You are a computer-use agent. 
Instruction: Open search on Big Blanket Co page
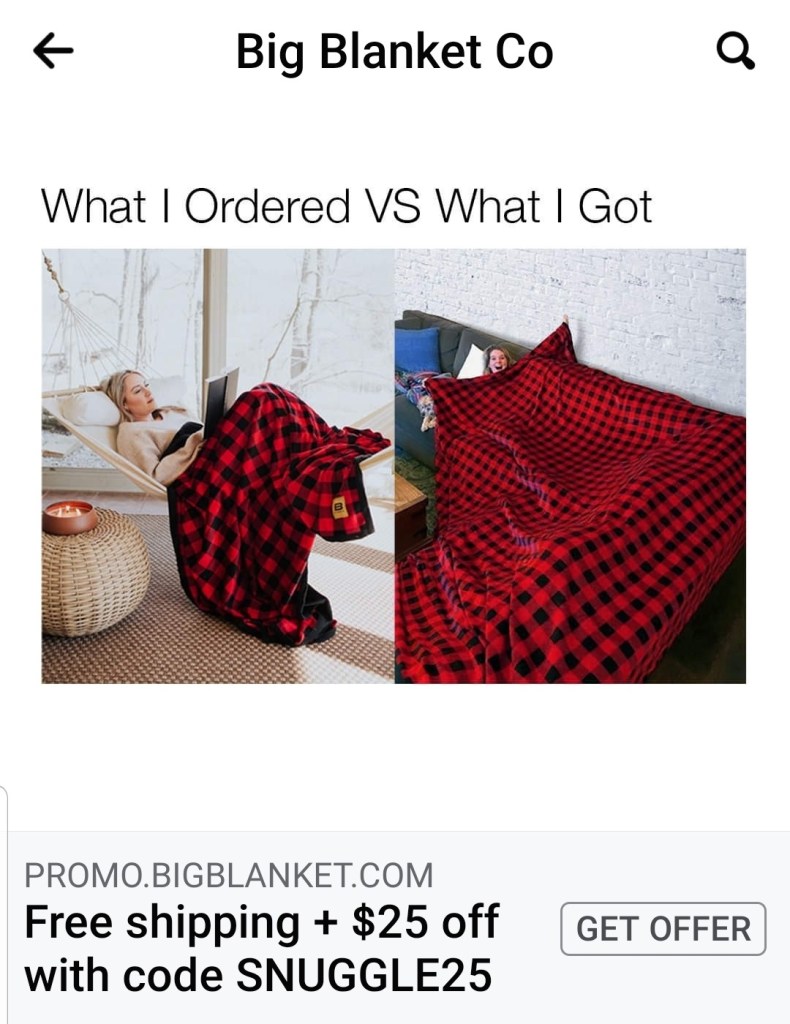tap(736, 52)
